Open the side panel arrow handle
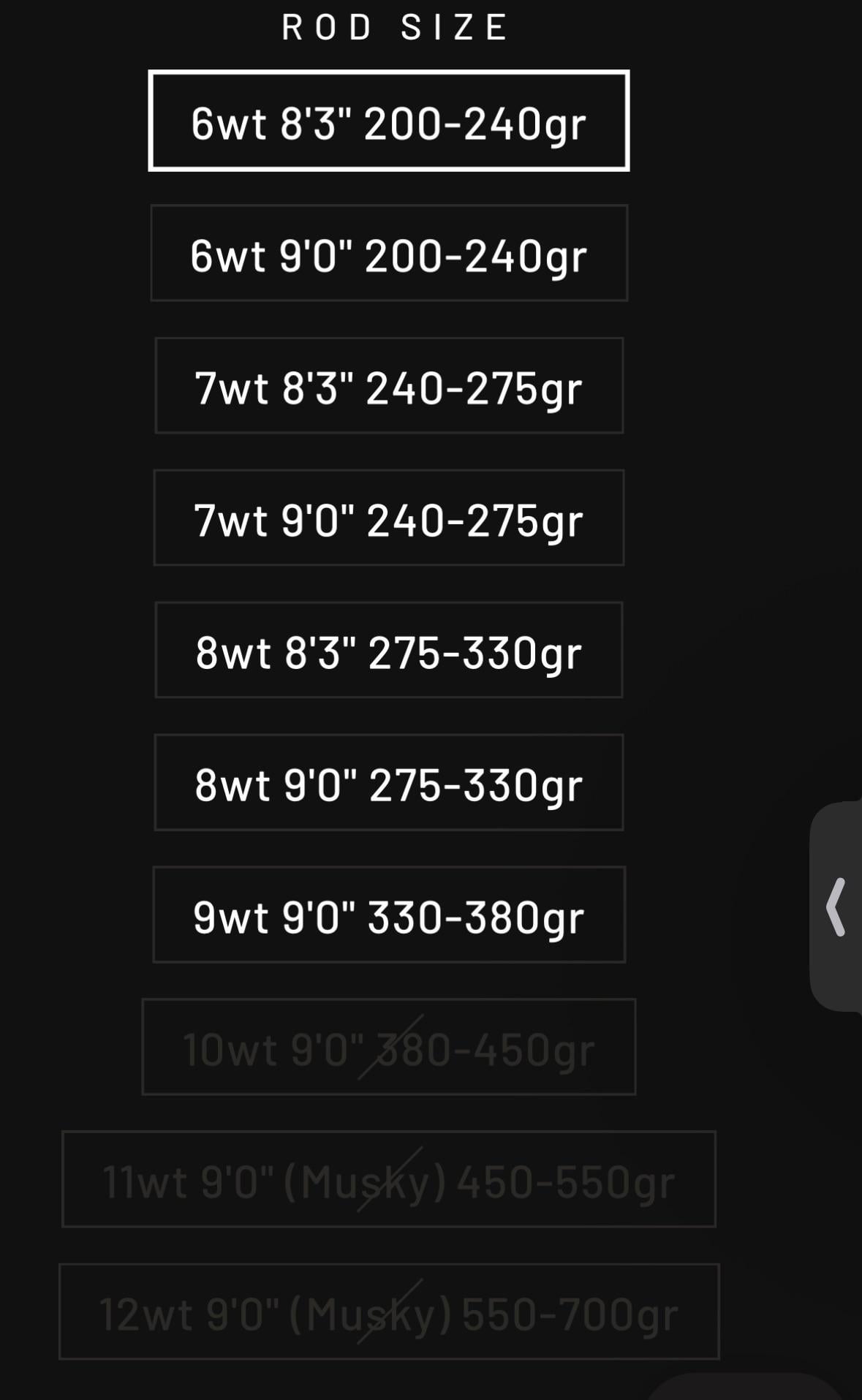 (x=836, y=907)
